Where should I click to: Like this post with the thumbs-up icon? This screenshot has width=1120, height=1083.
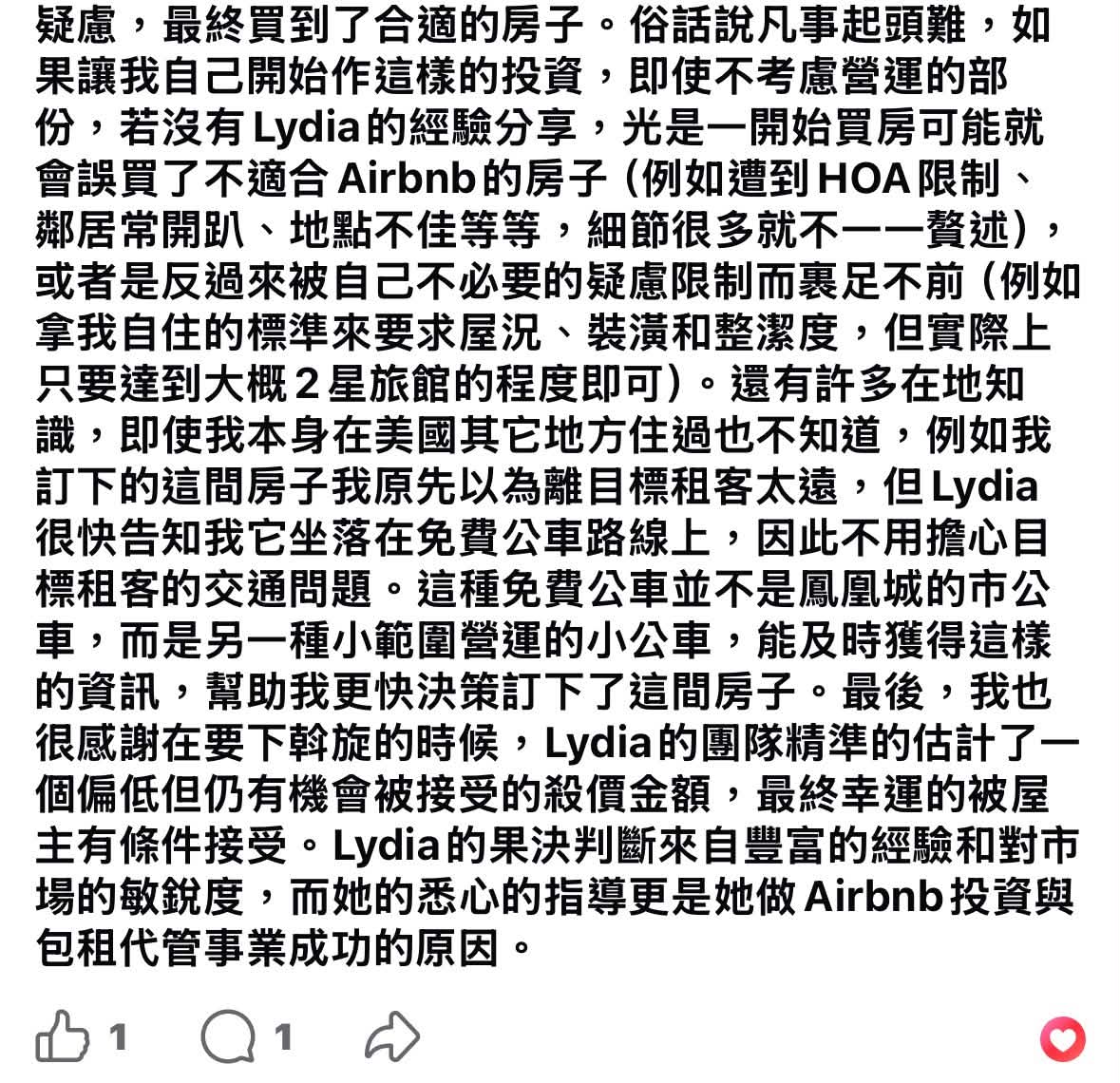62,1036
